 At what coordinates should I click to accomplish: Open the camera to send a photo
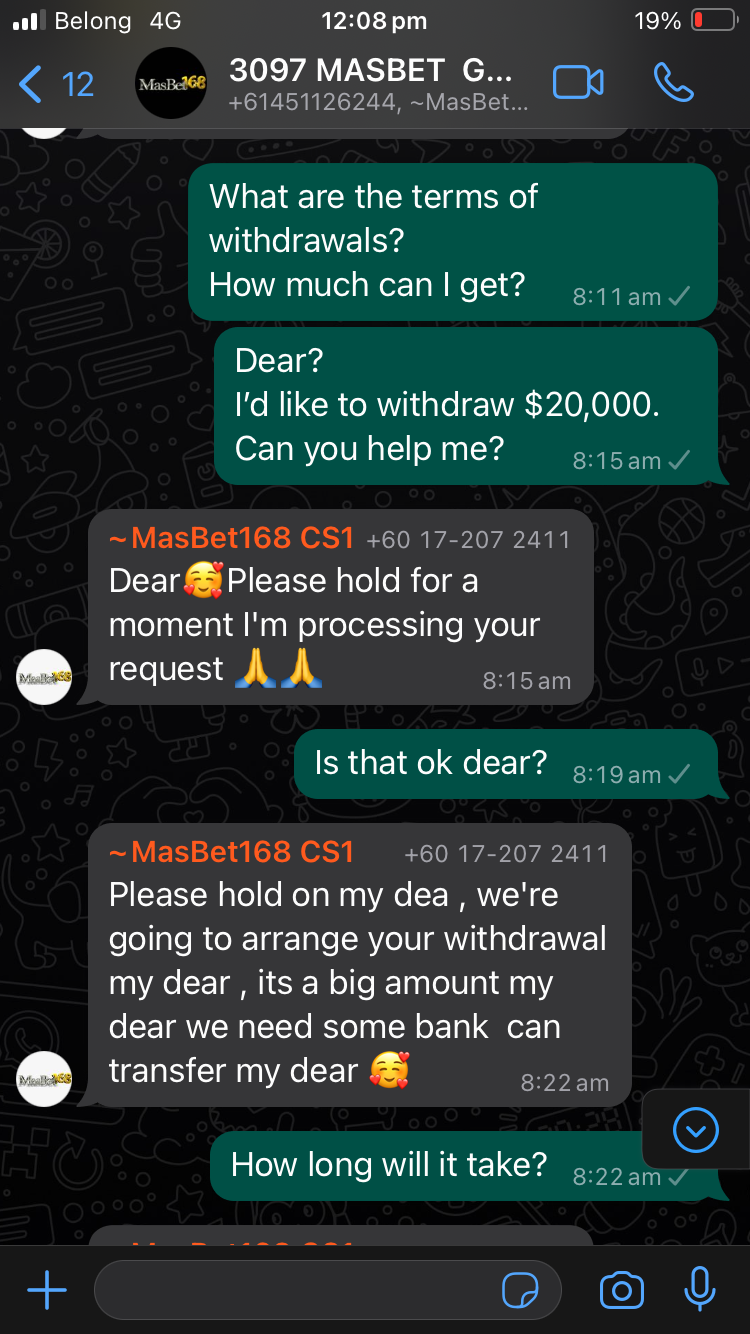point(621,1291)
